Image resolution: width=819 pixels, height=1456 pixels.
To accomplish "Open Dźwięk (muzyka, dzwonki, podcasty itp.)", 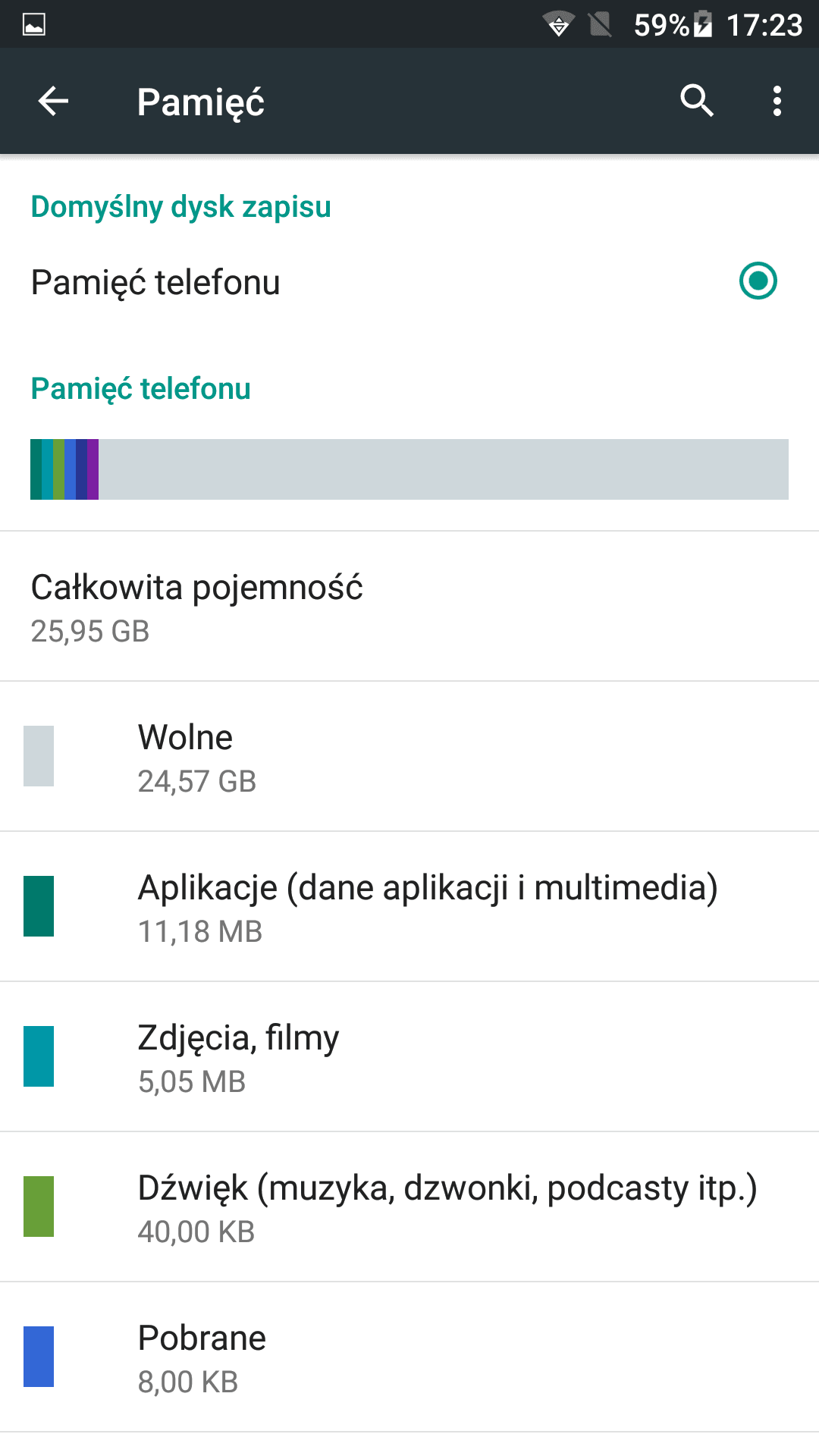I will [409, 1207].
